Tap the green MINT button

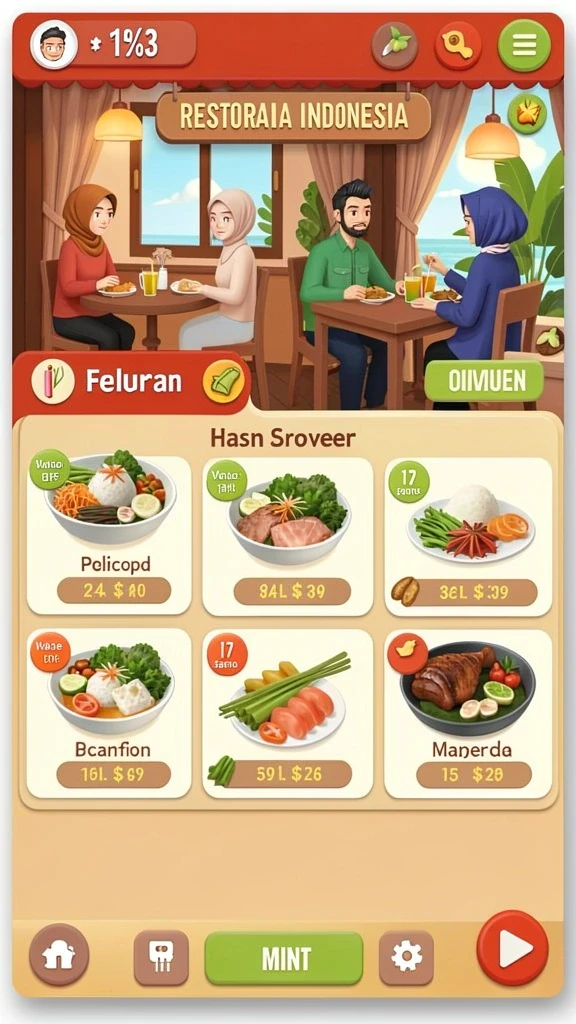[x=284, y=958]
